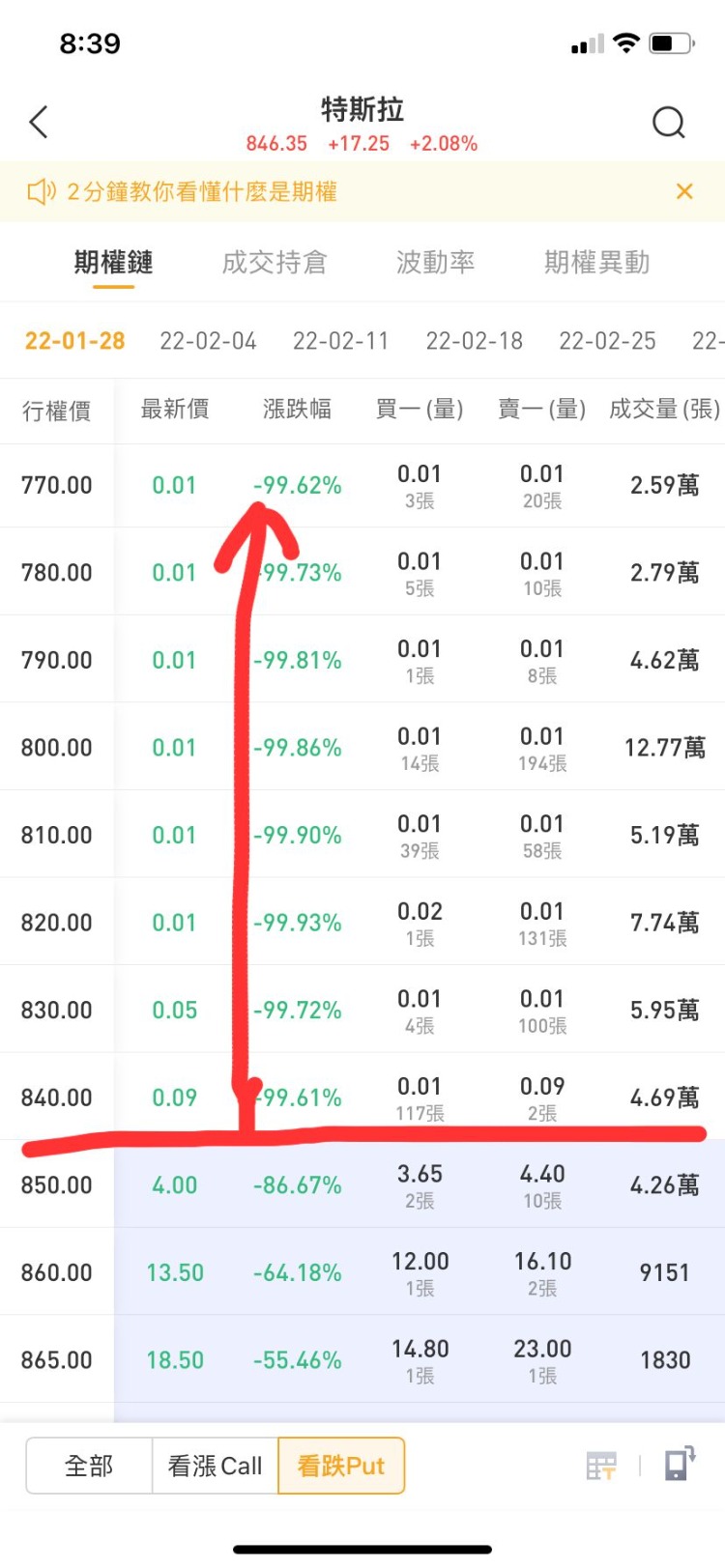Viewport: 725px width, 1568px height.
Task: Go back using the top-left arrow
Action: (x=39, y=123)
